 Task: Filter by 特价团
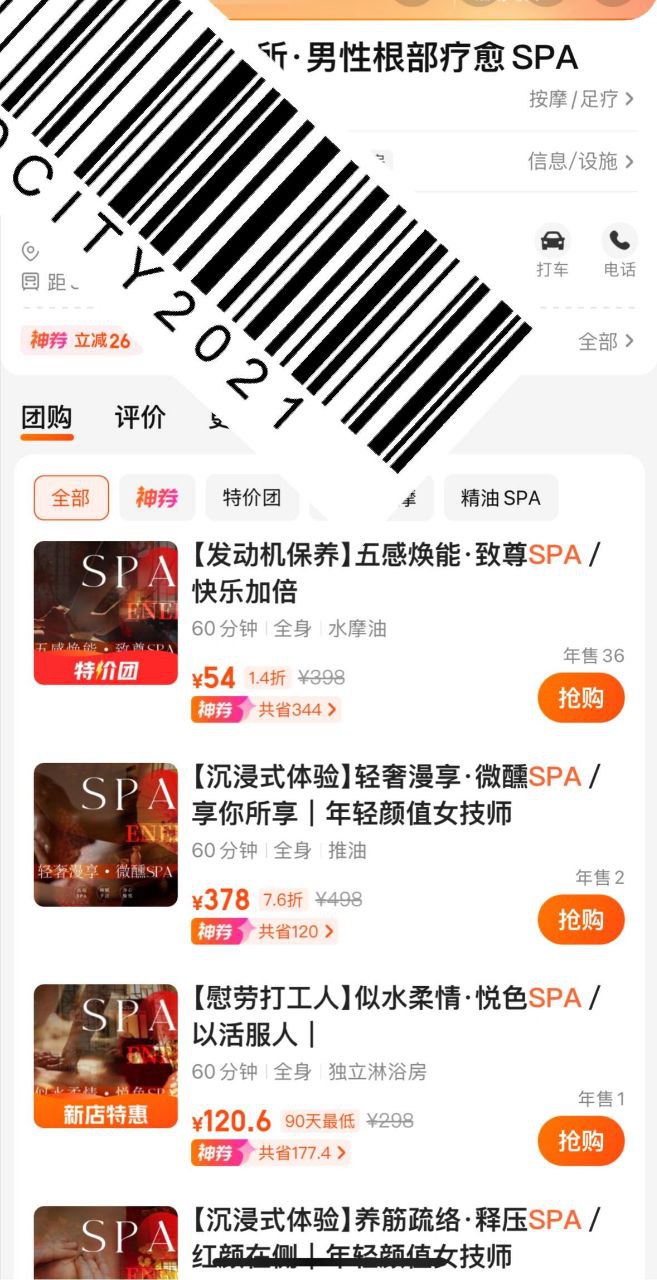(x=252, y=497)
